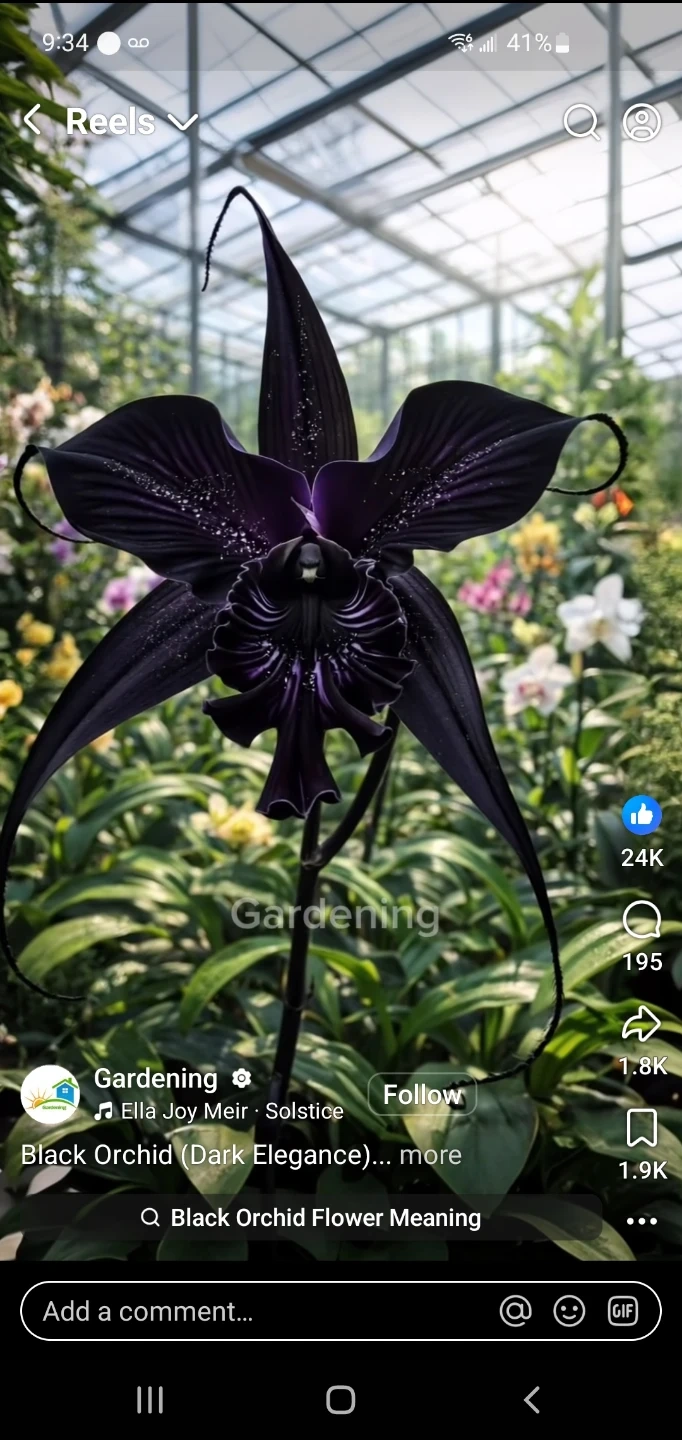Open the comments on this reel
The height and width of the screenshot is (1440, 682).
click(x=642, y=920)
